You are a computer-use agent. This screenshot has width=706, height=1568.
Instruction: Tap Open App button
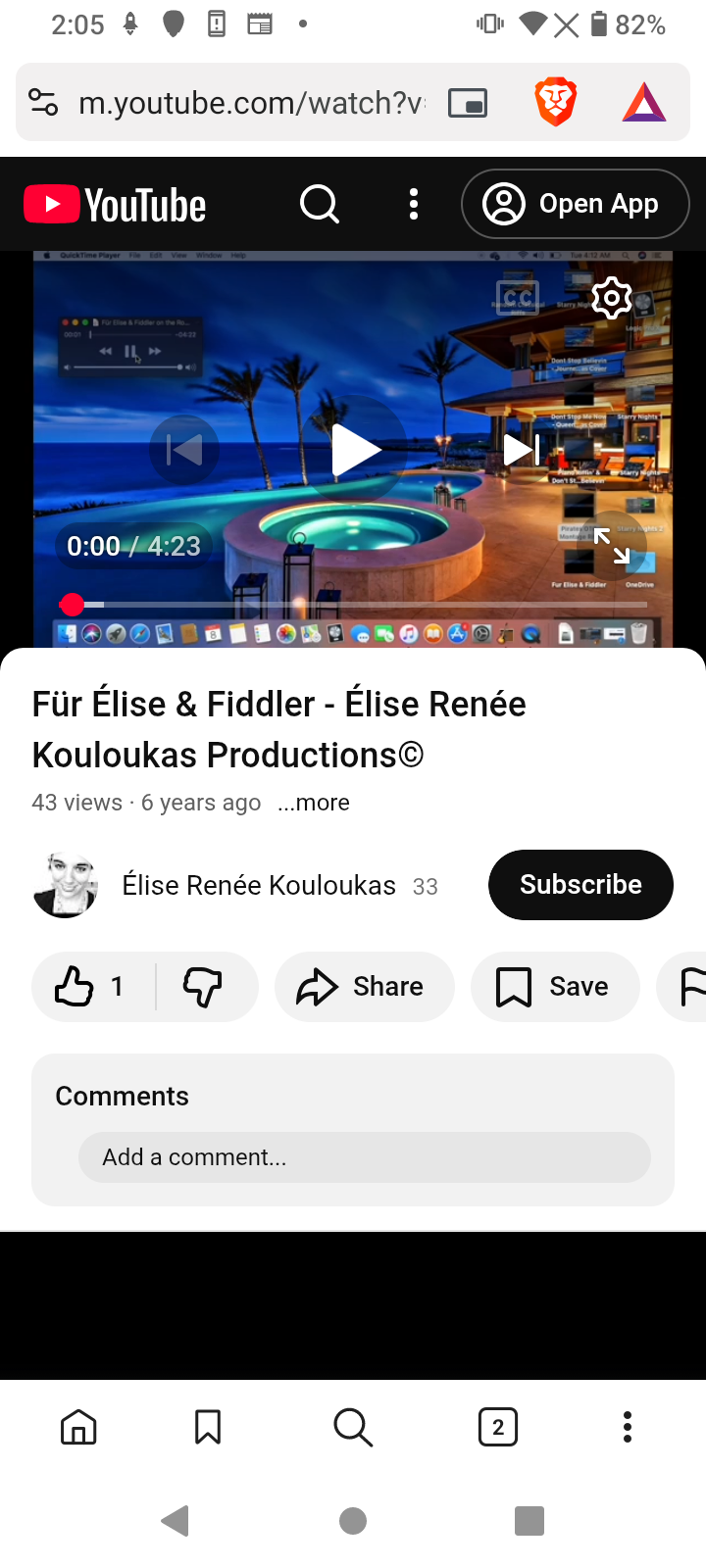[x=576, y=204]
